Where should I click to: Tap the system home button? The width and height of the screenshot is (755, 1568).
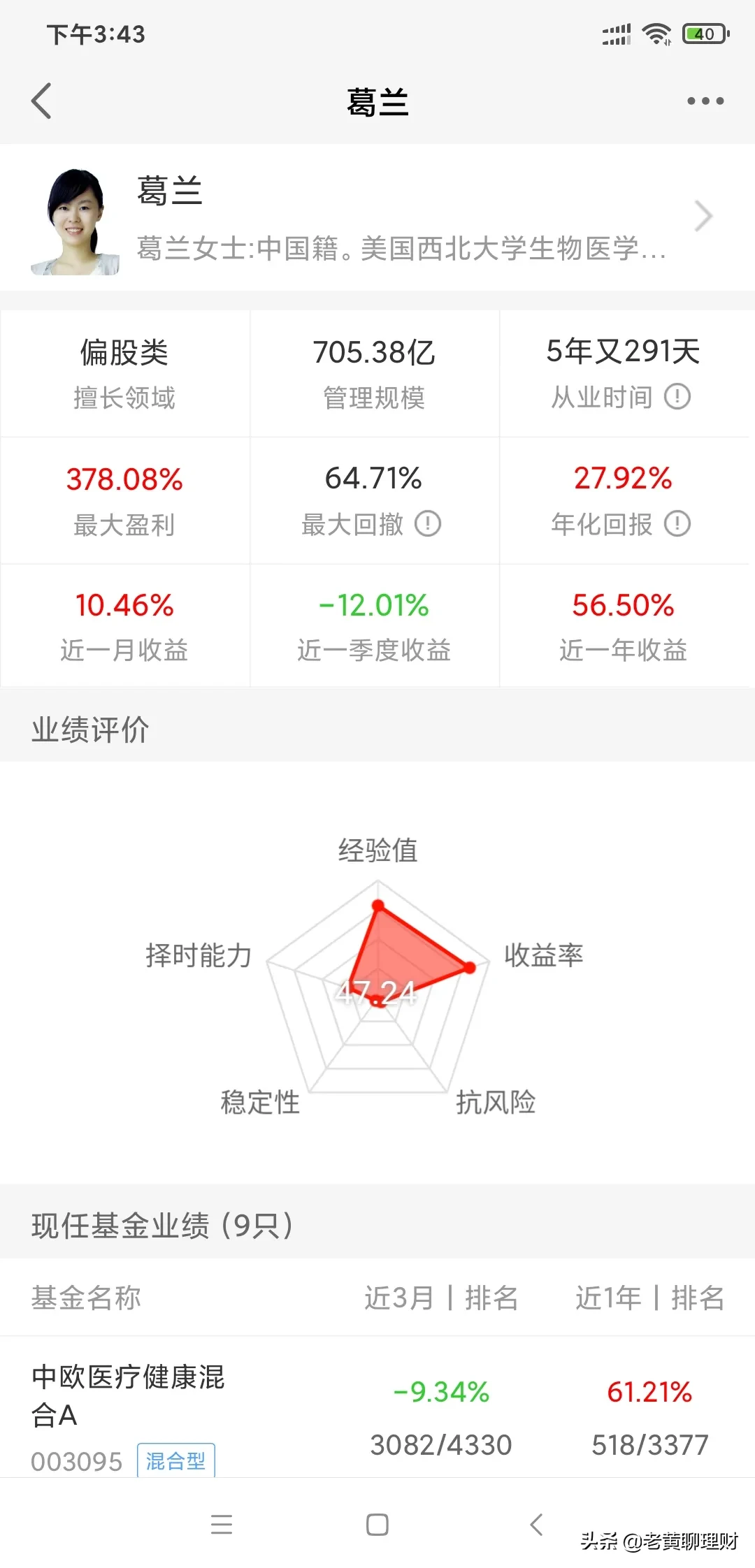(377, 1524)
